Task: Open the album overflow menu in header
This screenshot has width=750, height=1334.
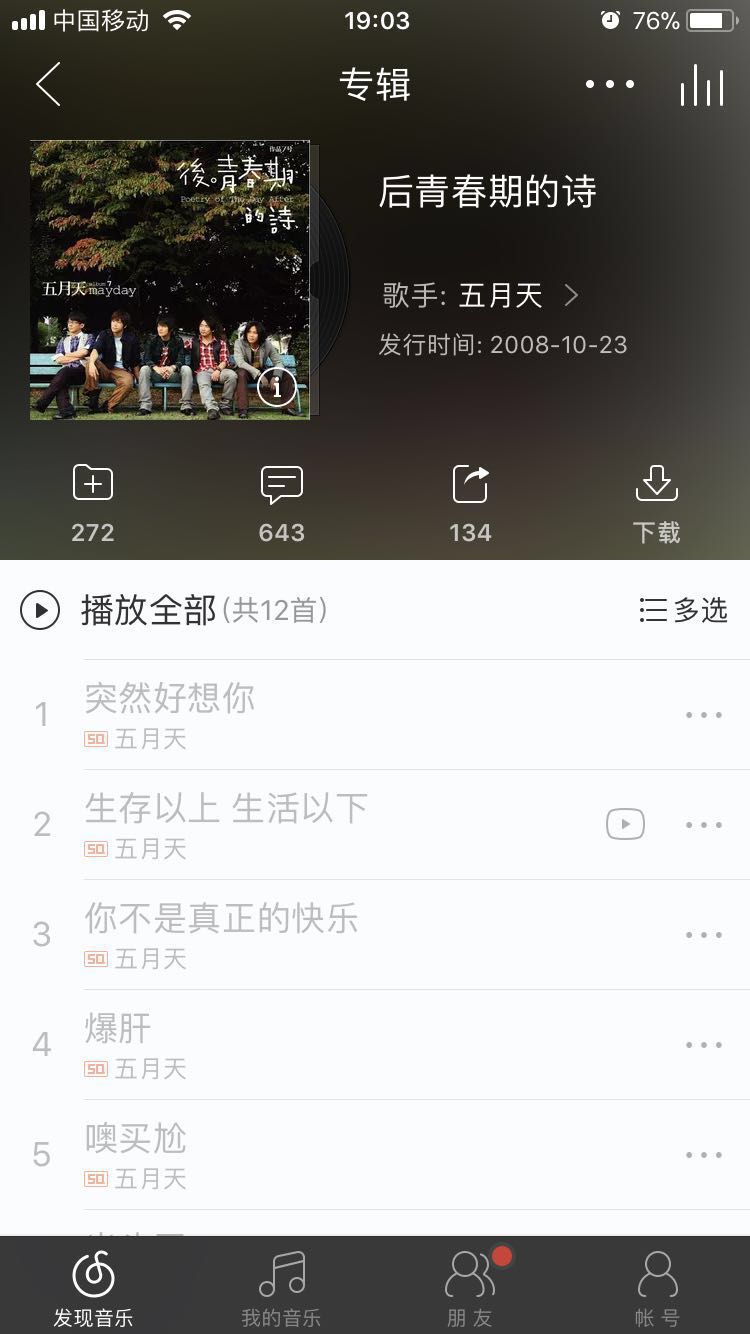Action: (x=610, y=84)
